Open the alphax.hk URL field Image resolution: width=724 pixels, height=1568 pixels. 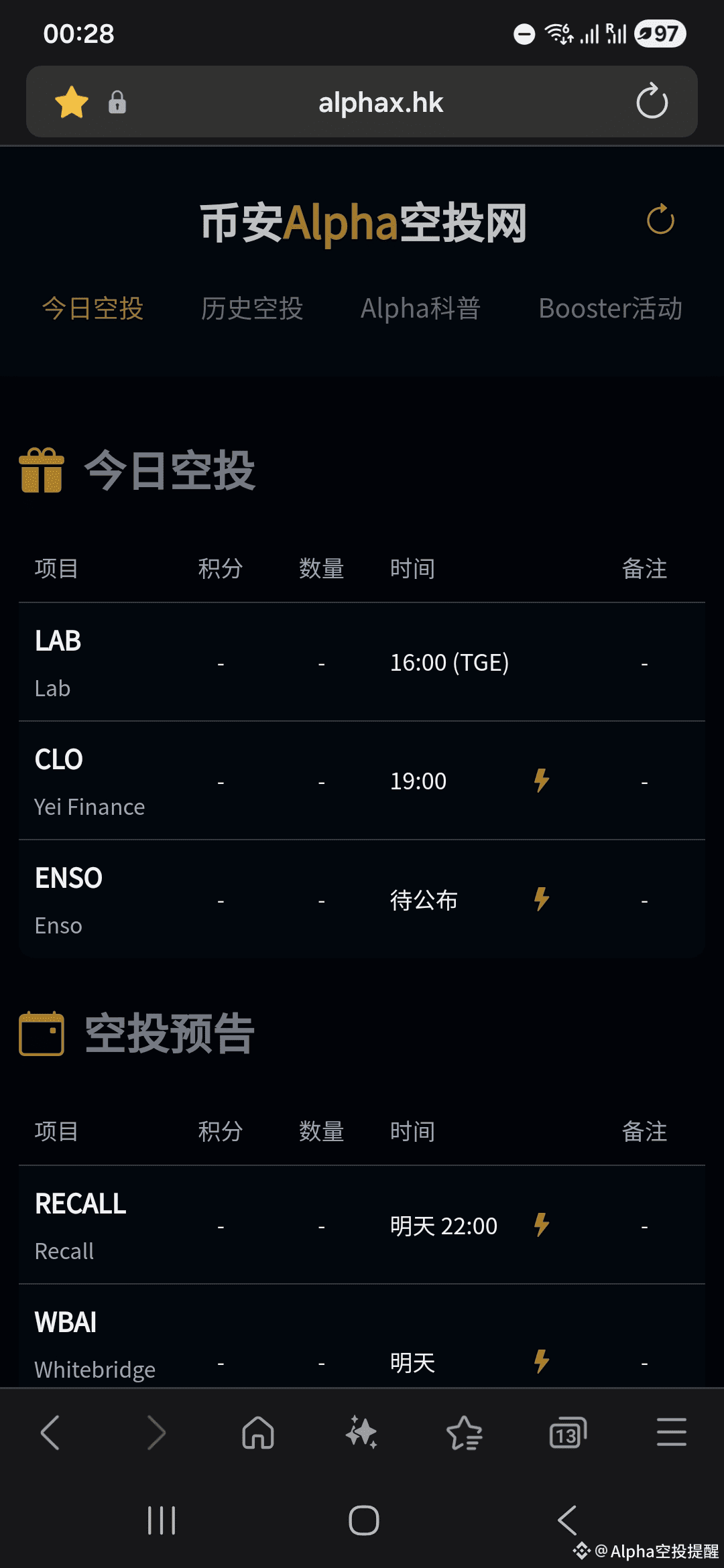(380, 103)
